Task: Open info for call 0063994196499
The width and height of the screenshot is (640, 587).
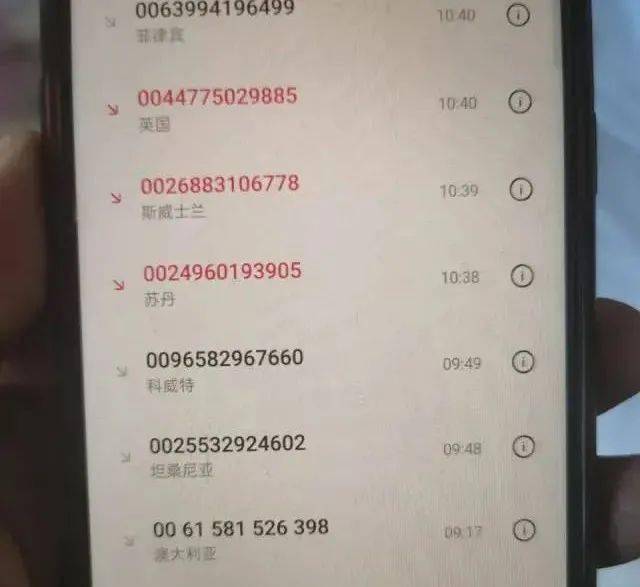Action: click(518, 15)
